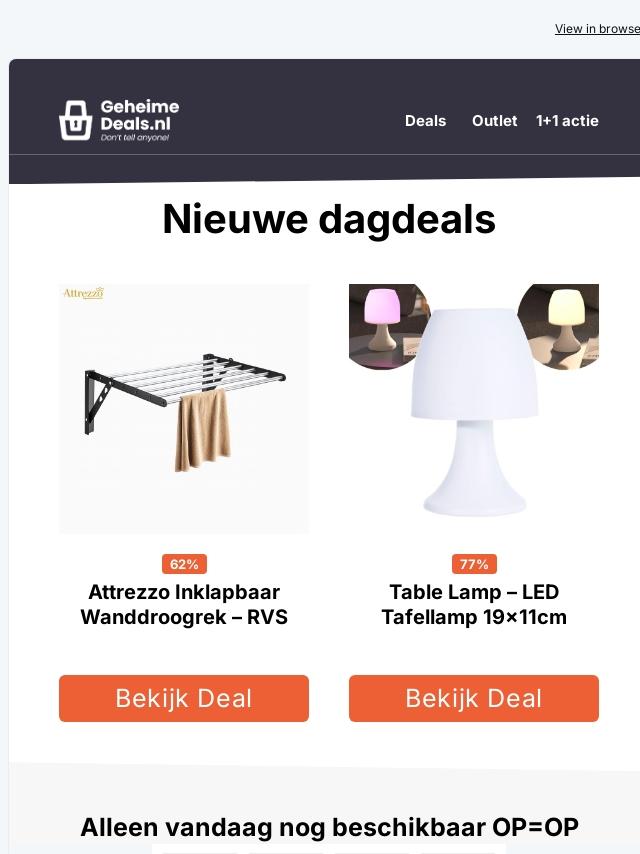Screen dimensions: 640x854
Task: Tap the GeheimeDeals.nl logo
Action: click(119, 120)
